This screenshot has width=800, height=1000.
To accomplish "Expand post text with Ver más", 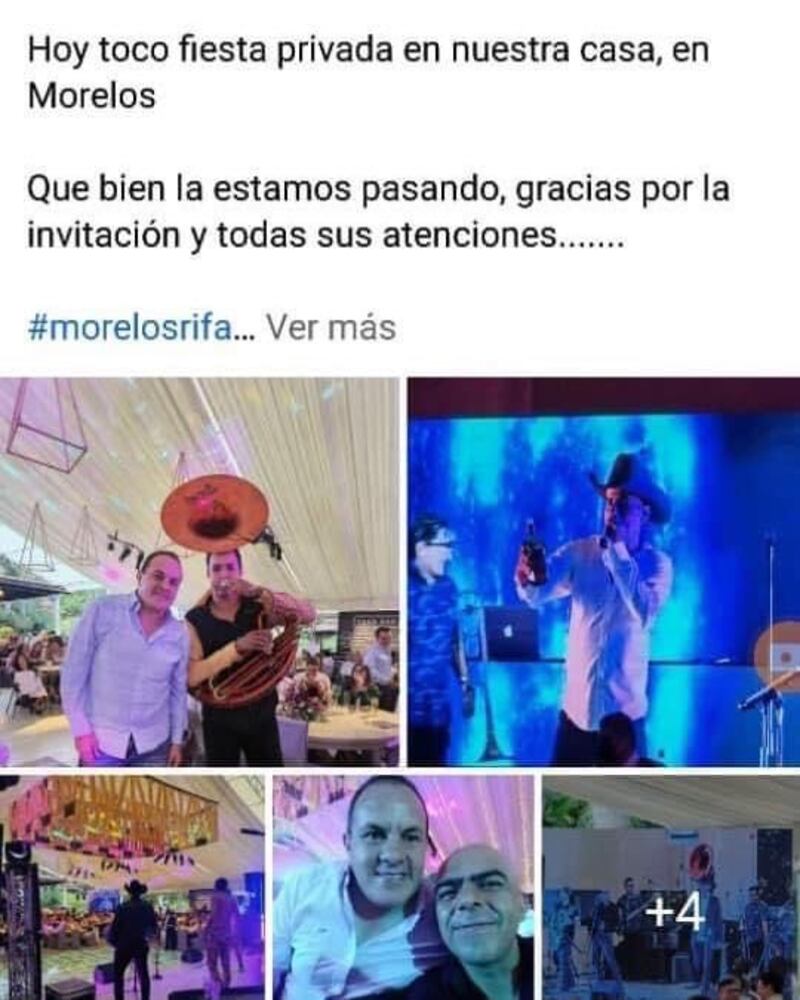I will click(334, 326).
